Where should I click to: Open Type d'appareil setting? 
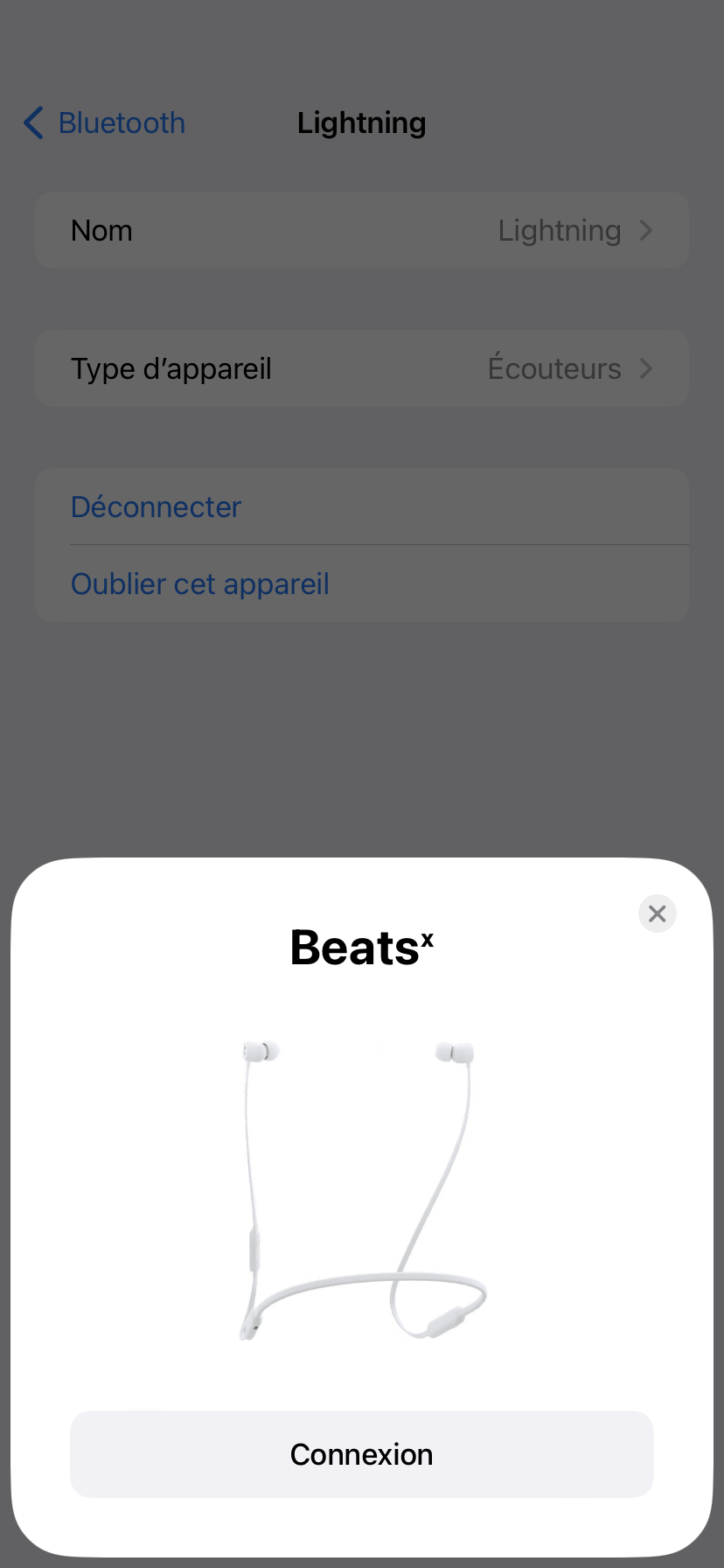362,368
